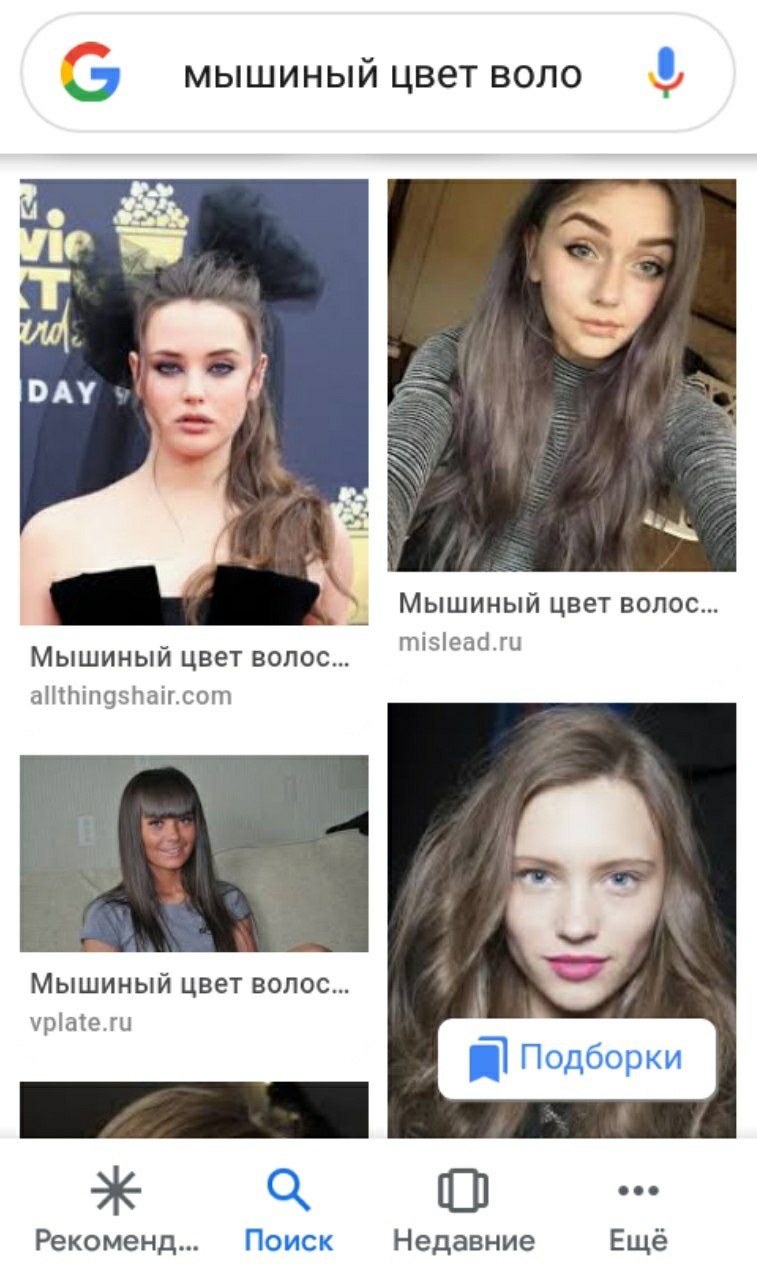This screenshot has width=757, height=1280.
Task: Tap the Google logo in search bar
Action: pos(90,73)
